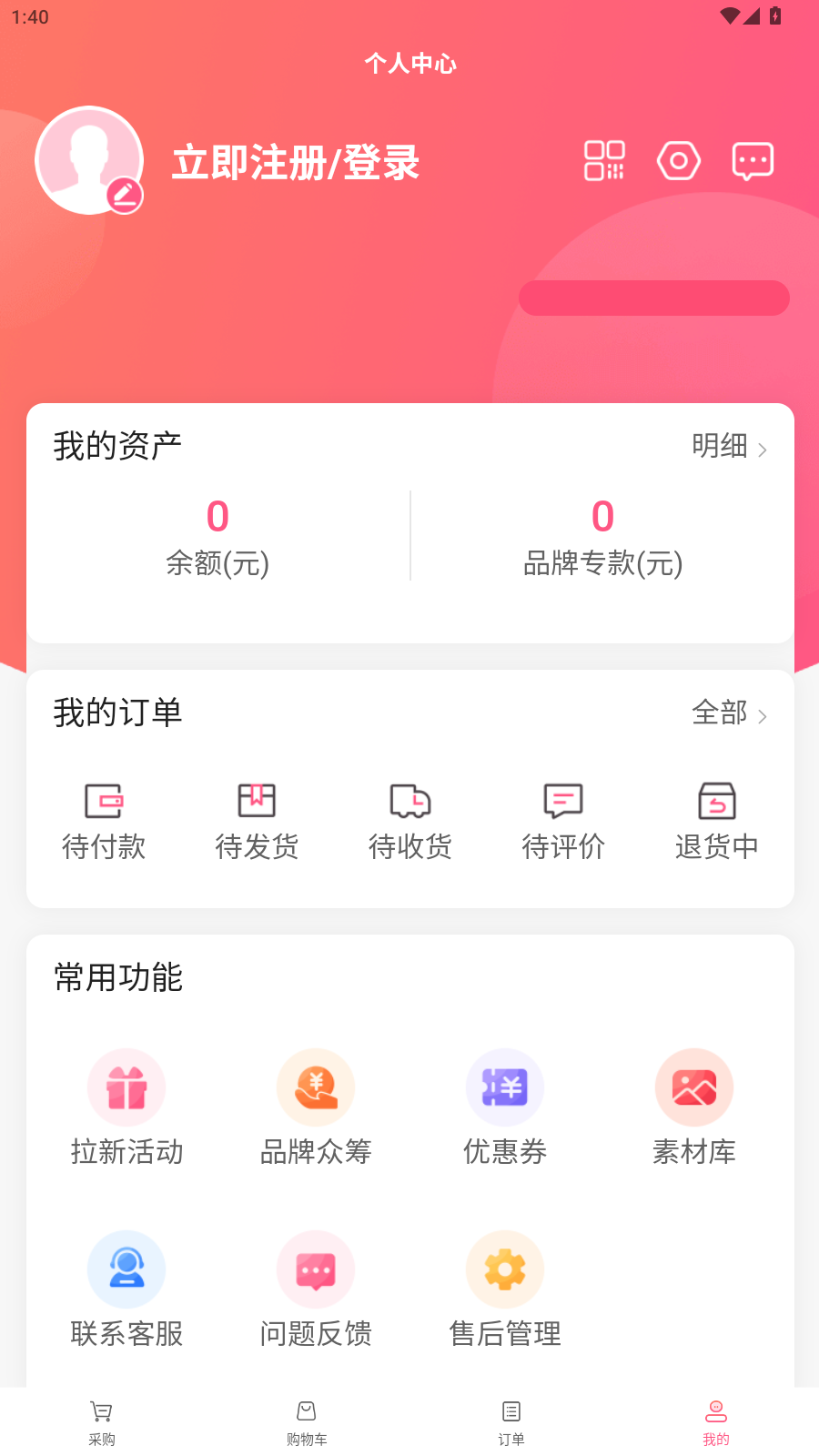View 全部 orders

[729, 713]
